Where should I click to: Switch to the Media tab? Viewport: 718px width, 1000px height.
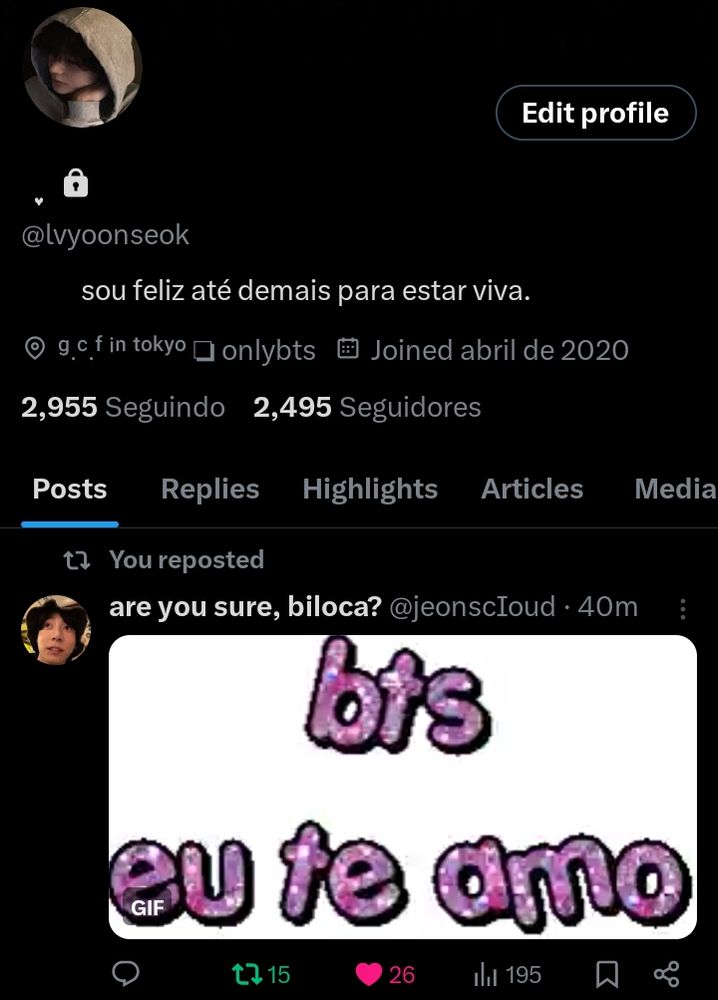(675, 489)
